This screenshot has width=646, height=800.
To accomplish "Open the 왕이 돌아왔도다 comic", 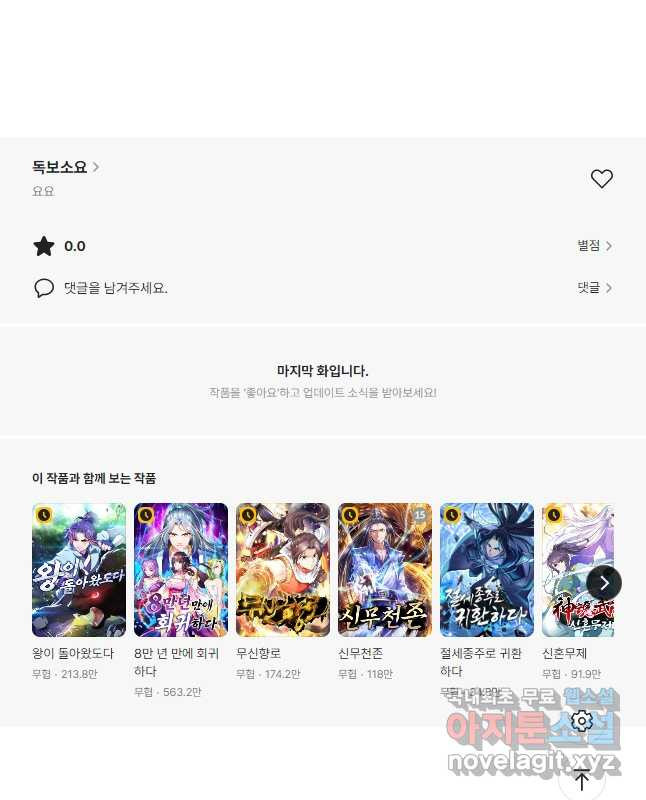I will click(x=79, y=570).
